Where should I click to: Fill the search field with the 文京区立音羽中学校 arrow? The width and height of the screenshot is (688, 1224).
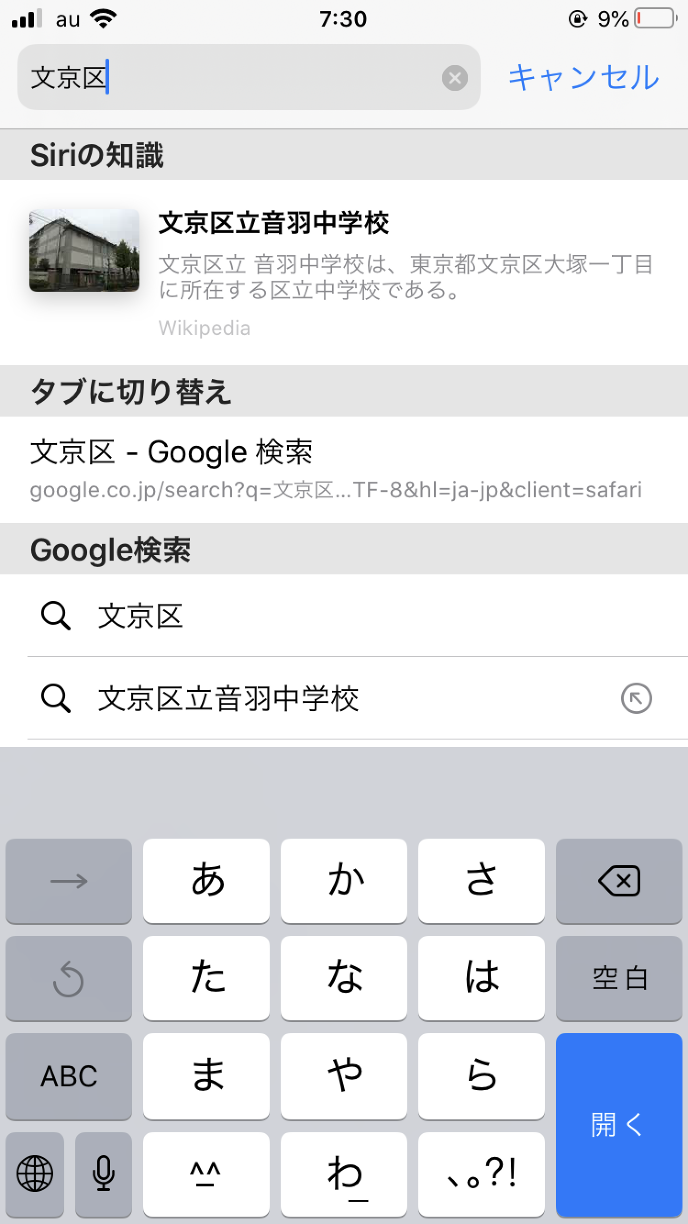coord(636,699)
